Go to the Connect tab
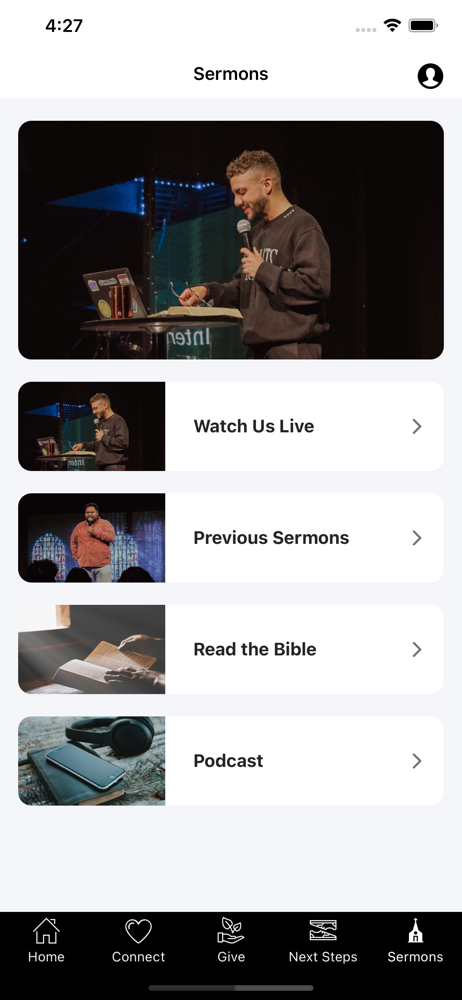 (x=138, y=941)
